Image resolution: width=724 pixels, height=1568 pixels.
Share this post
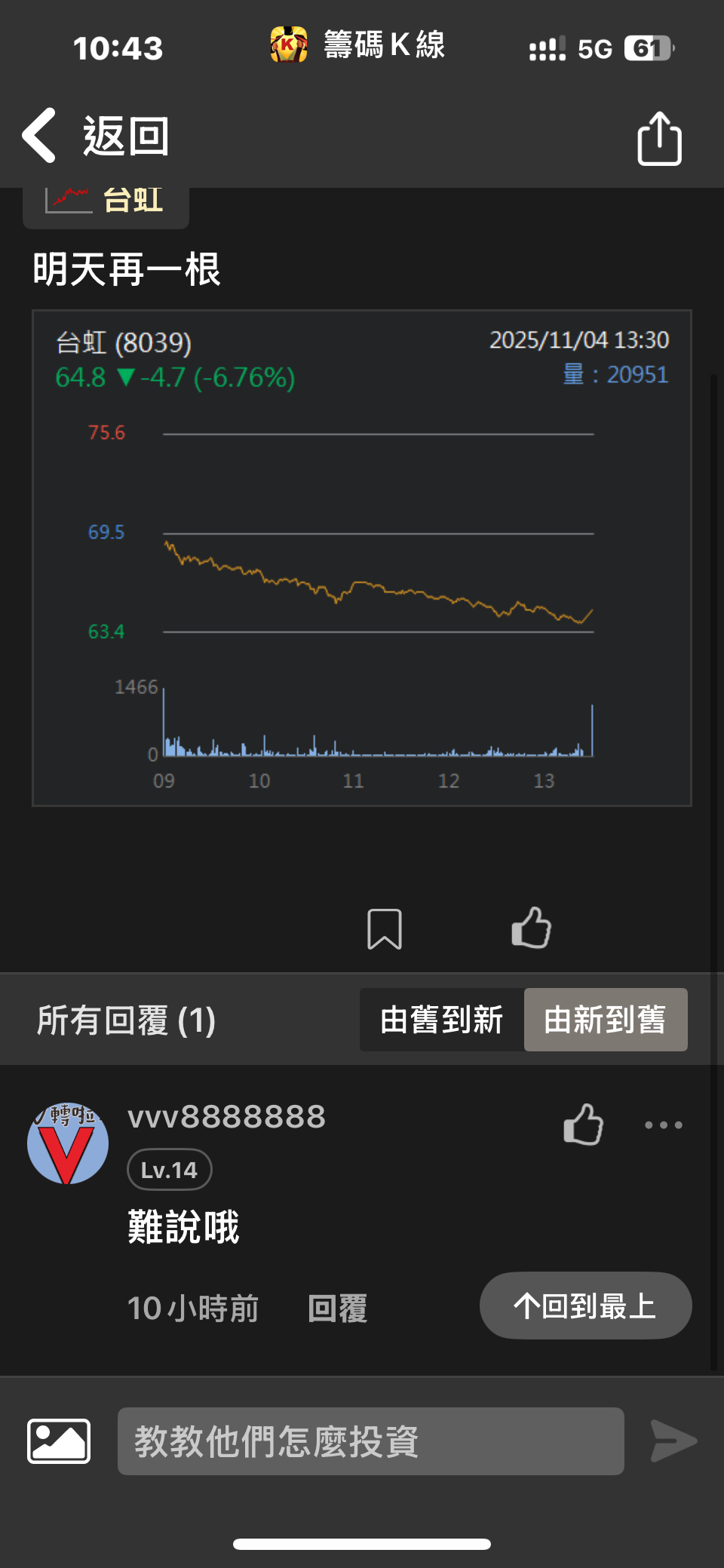659,139
